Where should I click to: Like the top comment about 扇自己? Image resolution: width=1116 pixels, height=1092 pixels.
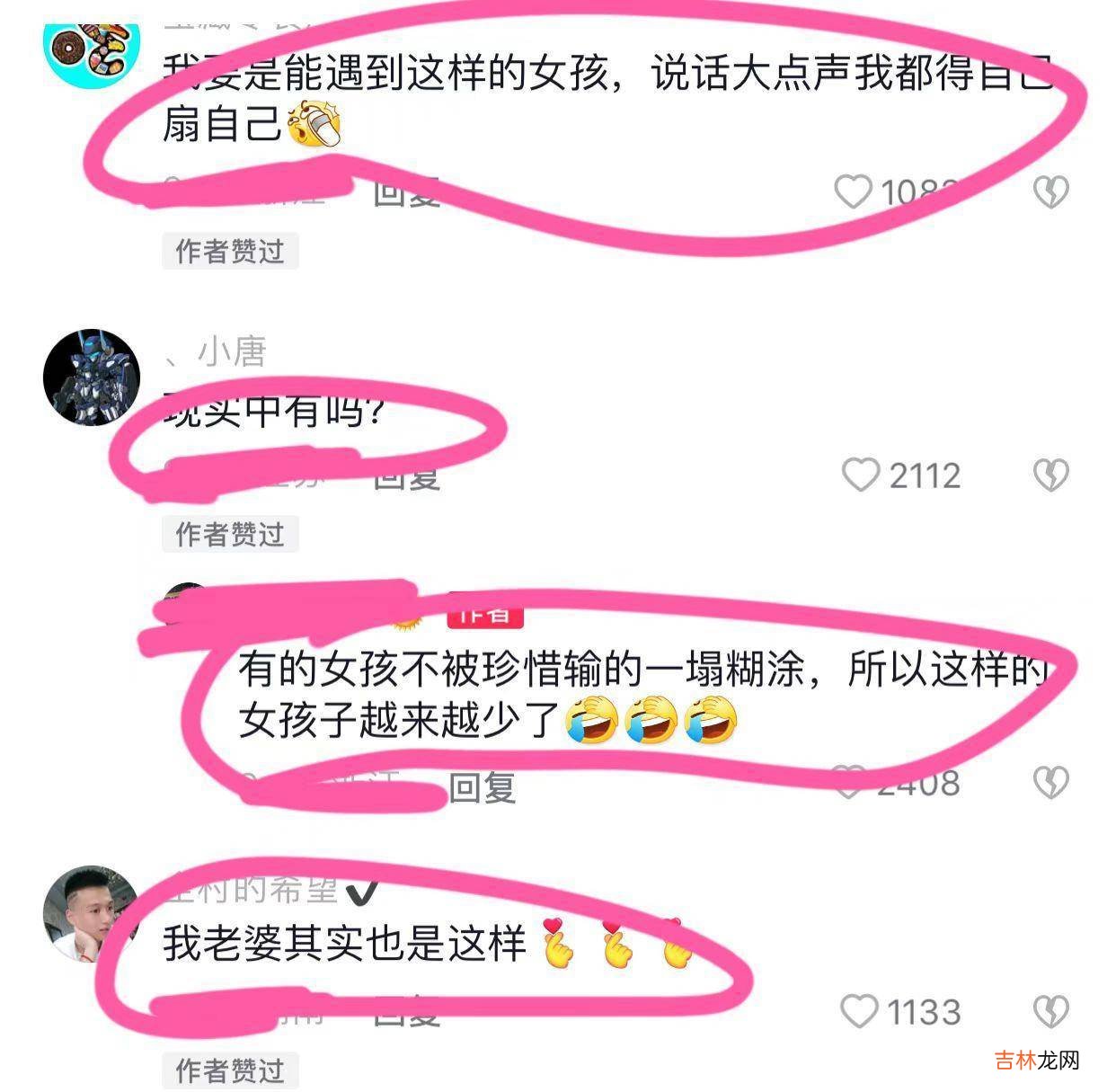tap(853, 191)
